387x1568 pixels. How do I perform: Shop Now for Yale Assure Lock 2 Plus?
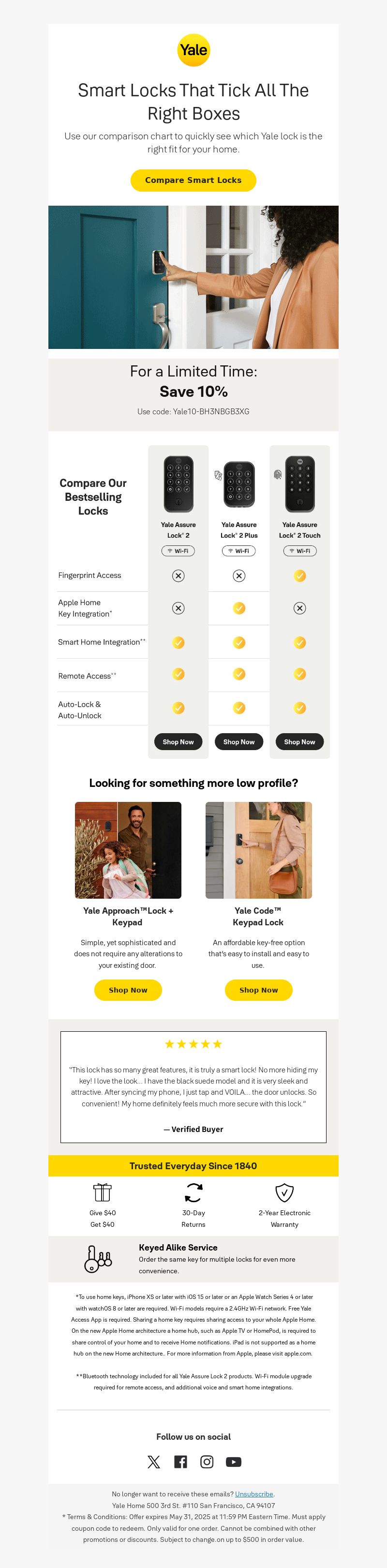(x=238, y=741)
